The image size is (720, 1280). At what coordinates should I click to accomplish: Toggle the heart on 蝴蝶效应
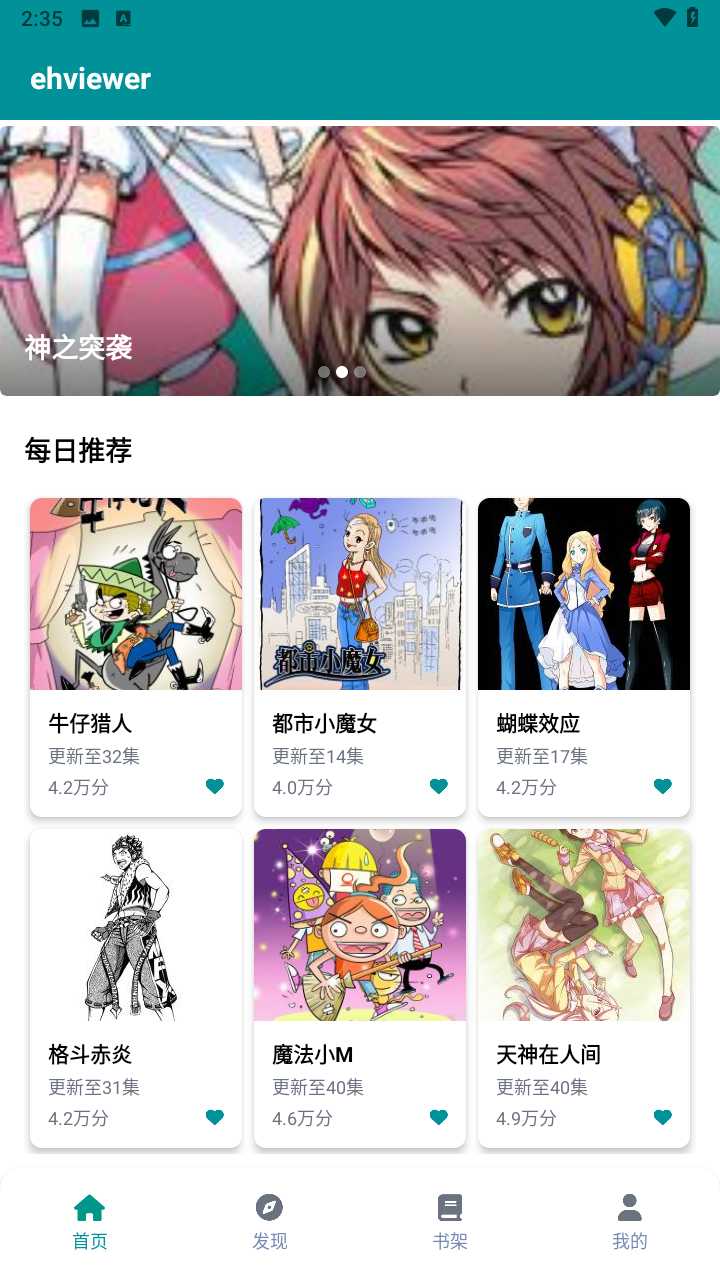(662, 786)
